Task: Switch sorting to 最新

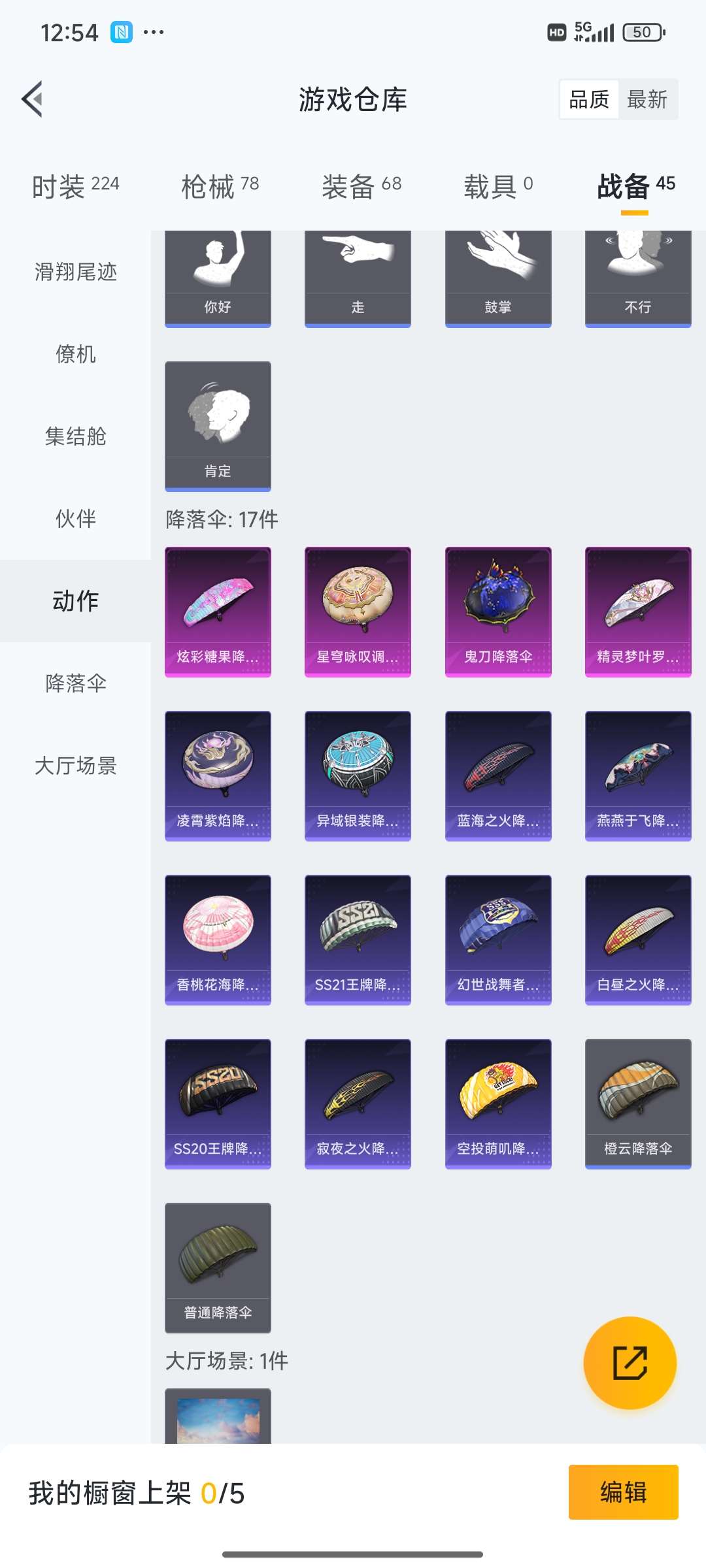Action: (647, 99)
